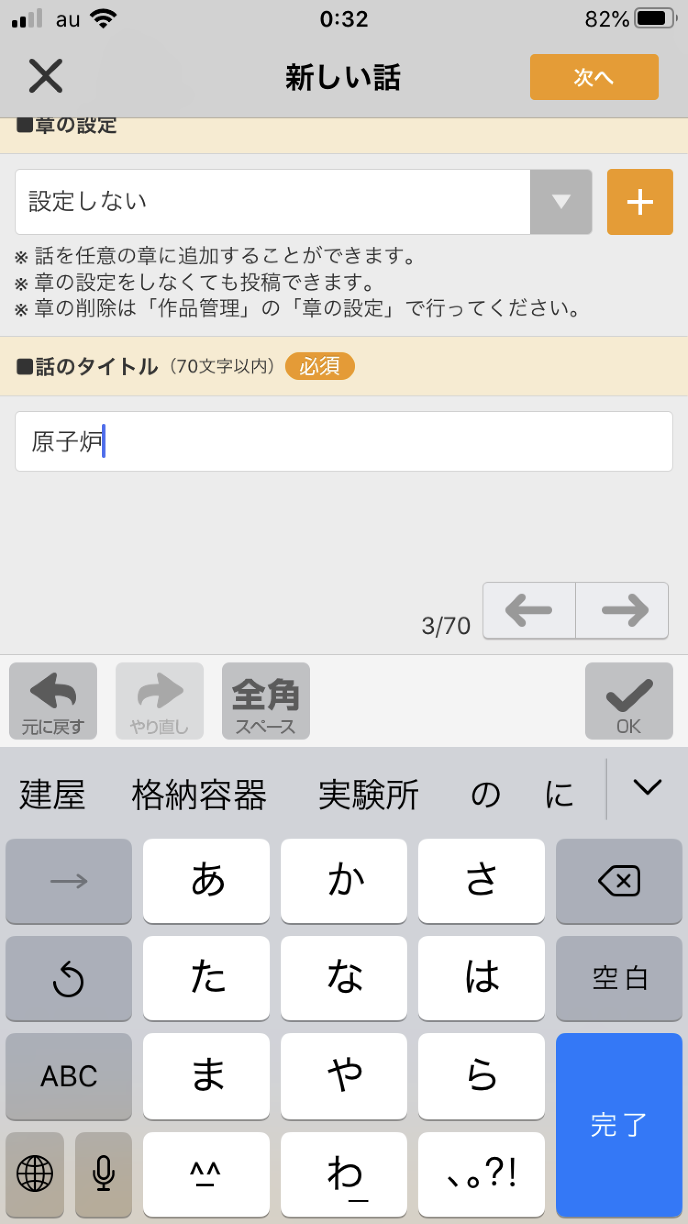Close the 新しい話 screen with X
The width and height of the screenshot is (688, 1224).
[x=45, y=76]
